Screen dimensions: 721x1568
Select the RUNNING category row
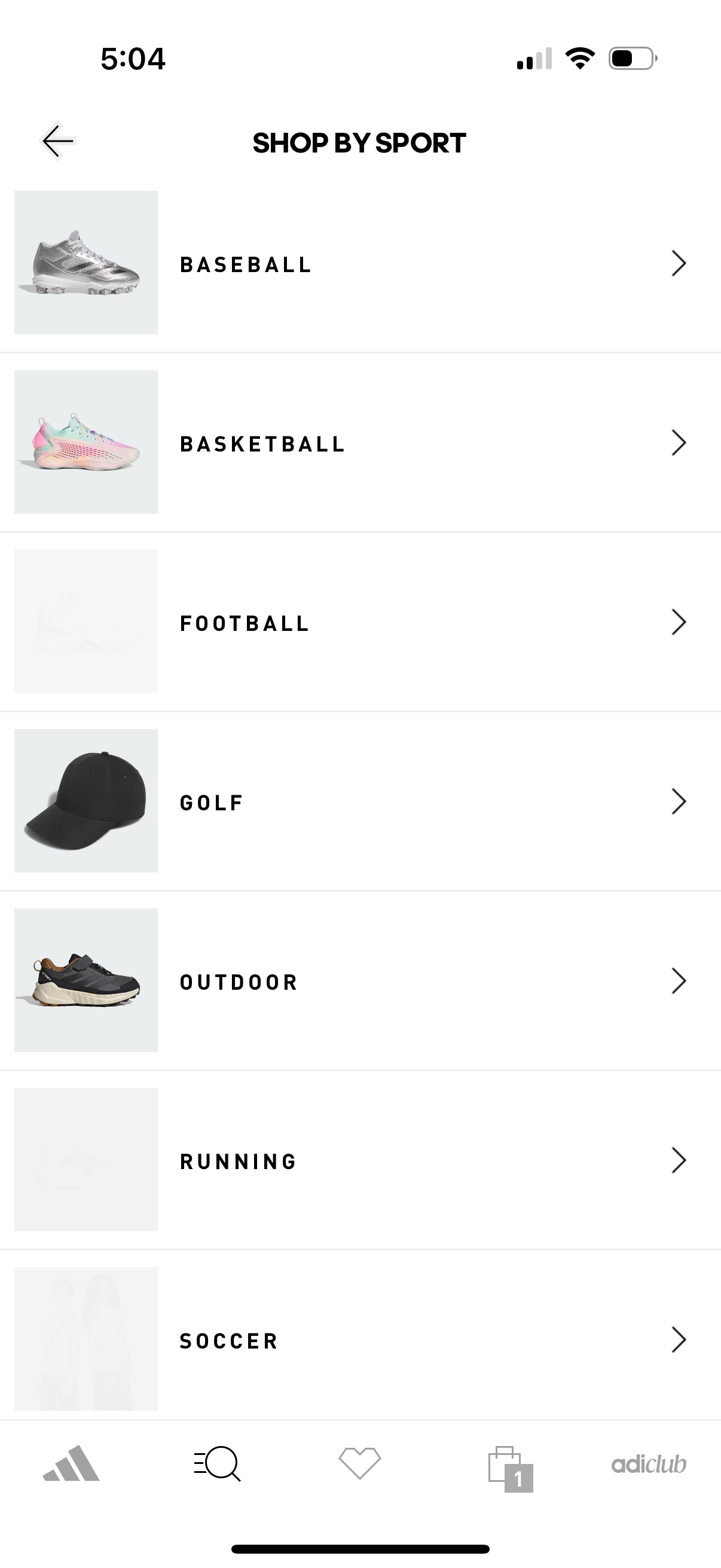(360, 1161)
